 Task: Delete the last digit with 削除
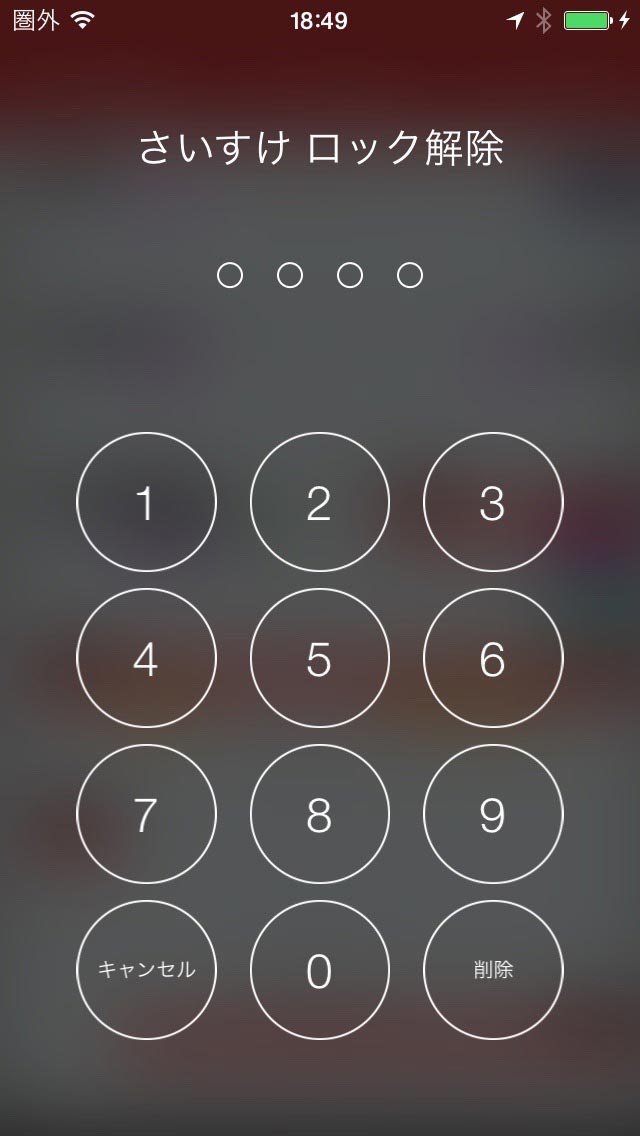[493, 970]
